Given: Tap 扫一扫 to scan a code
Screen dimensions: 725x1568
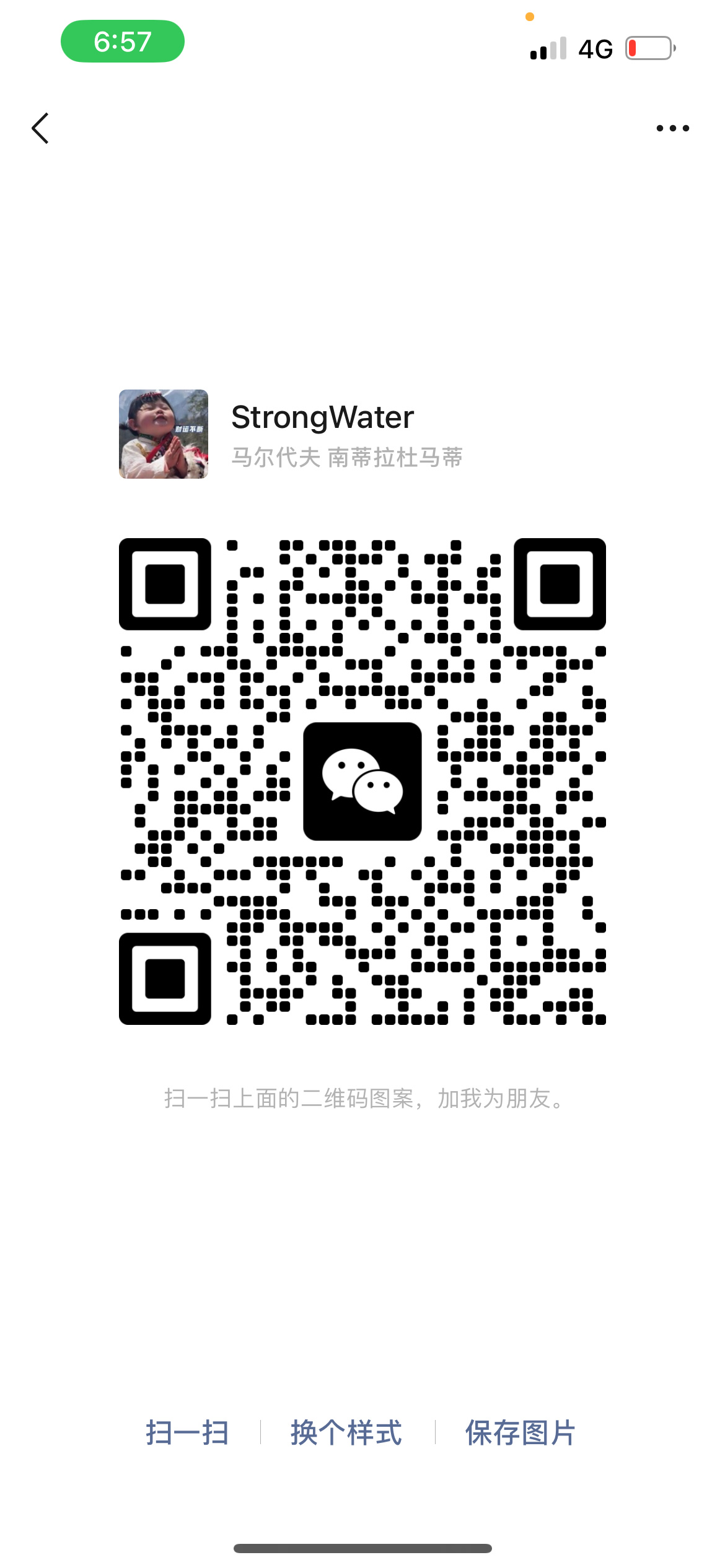Looking at the screenshot, I should [x=187, y=1432].
